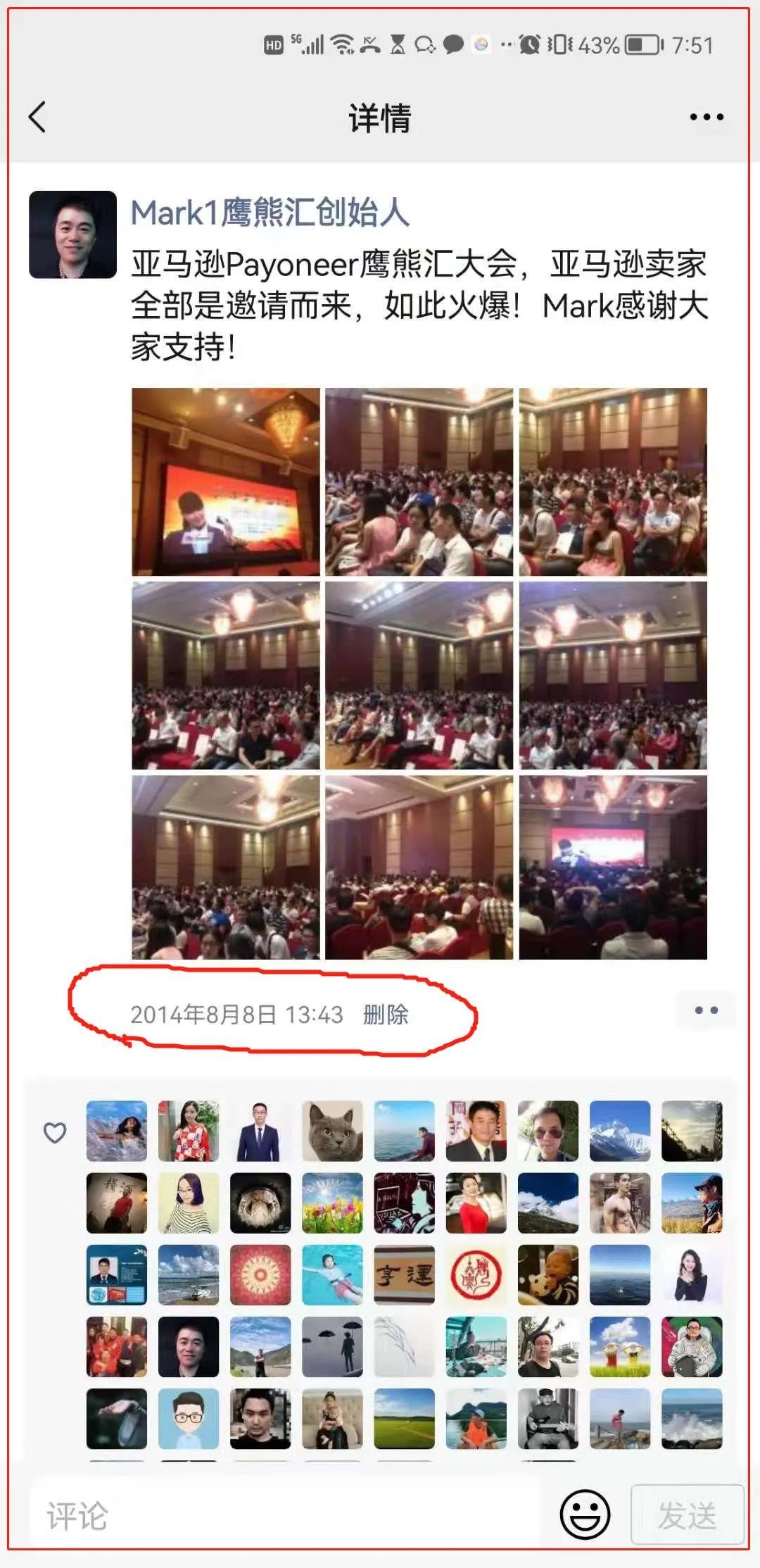Focus the 评论 comment field
The image size is (760, 1568).
(281, 1515)
